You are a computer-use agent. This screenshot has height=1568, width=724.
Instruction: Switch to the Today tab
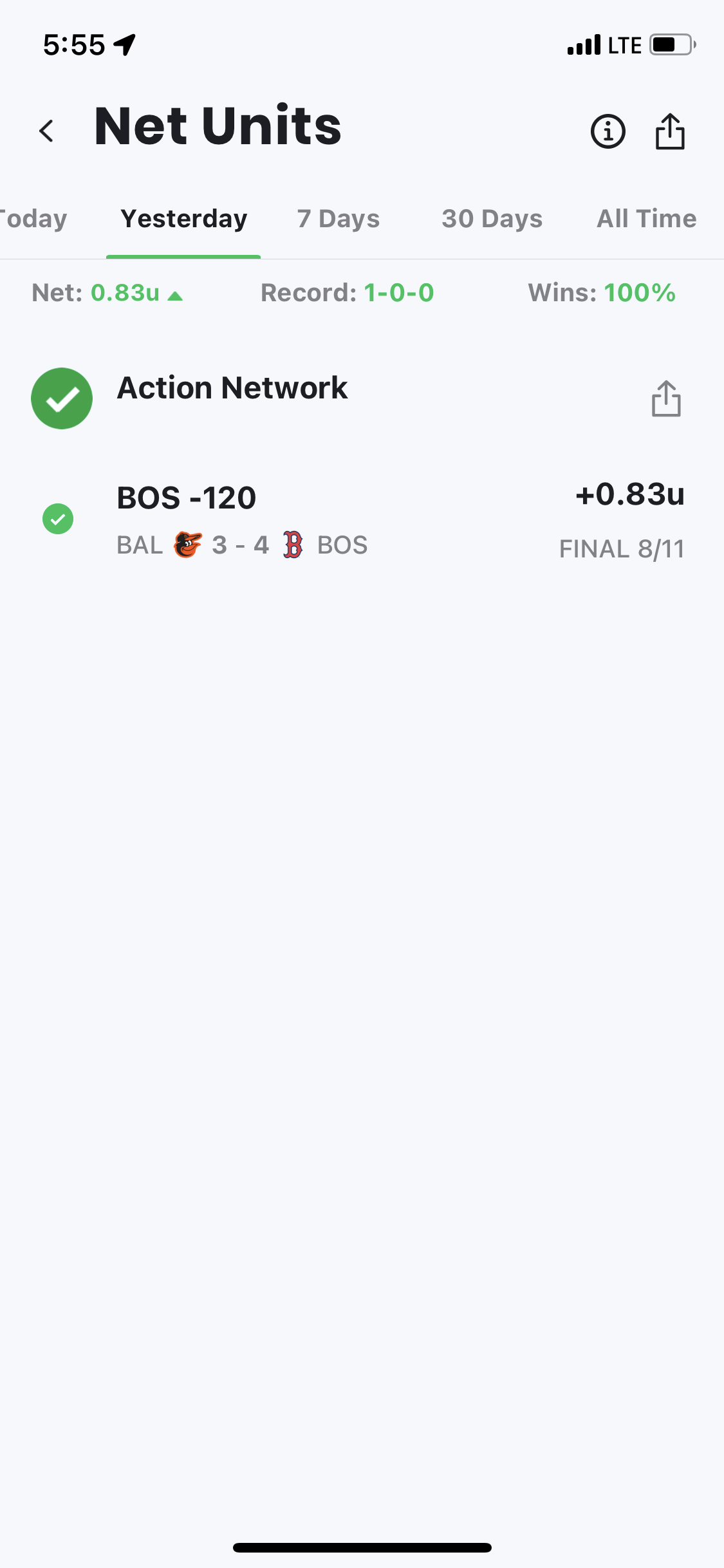click(33, 219)
